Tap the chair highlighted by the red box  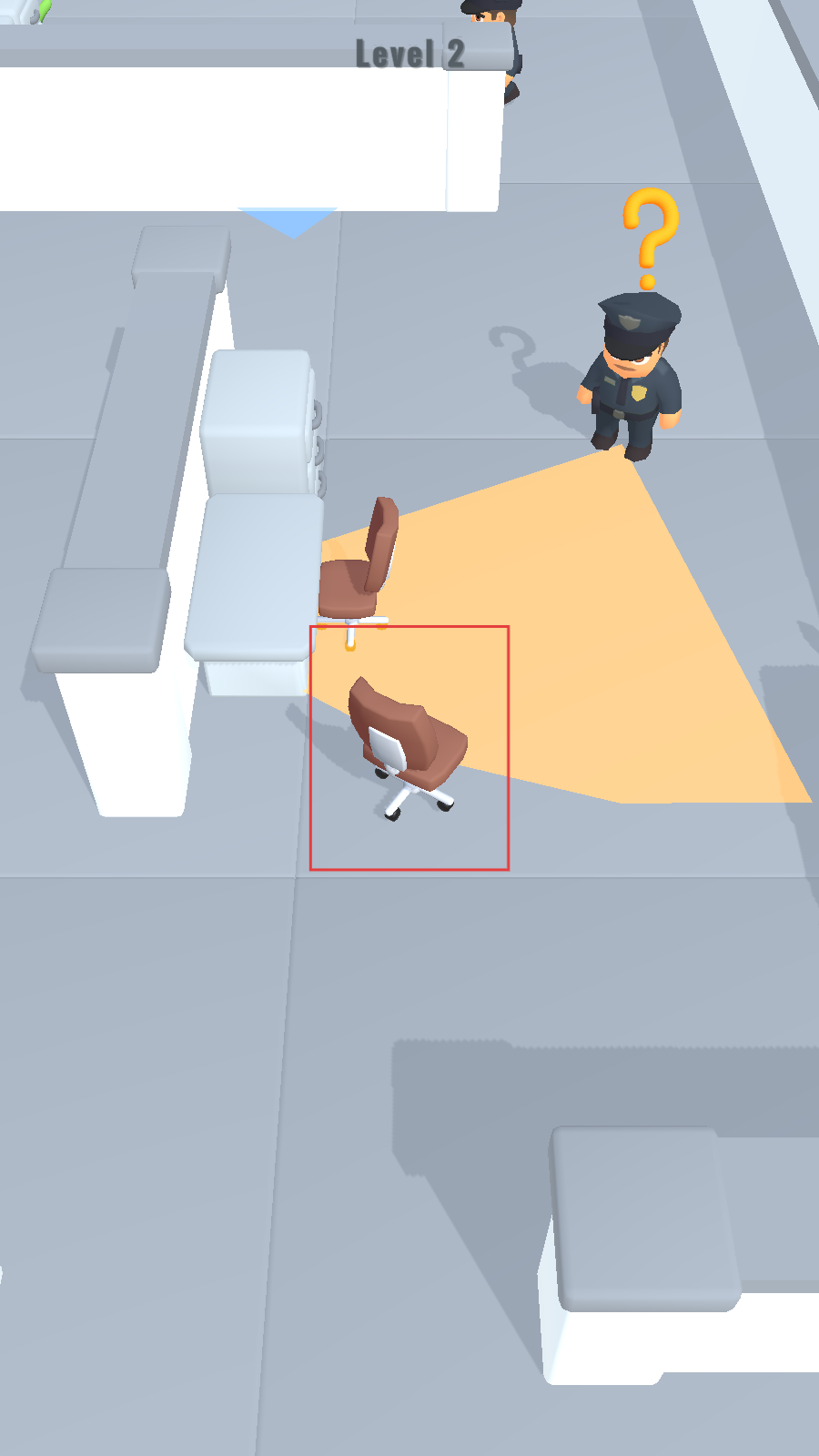pyautogui.click(x=408, y=748)
